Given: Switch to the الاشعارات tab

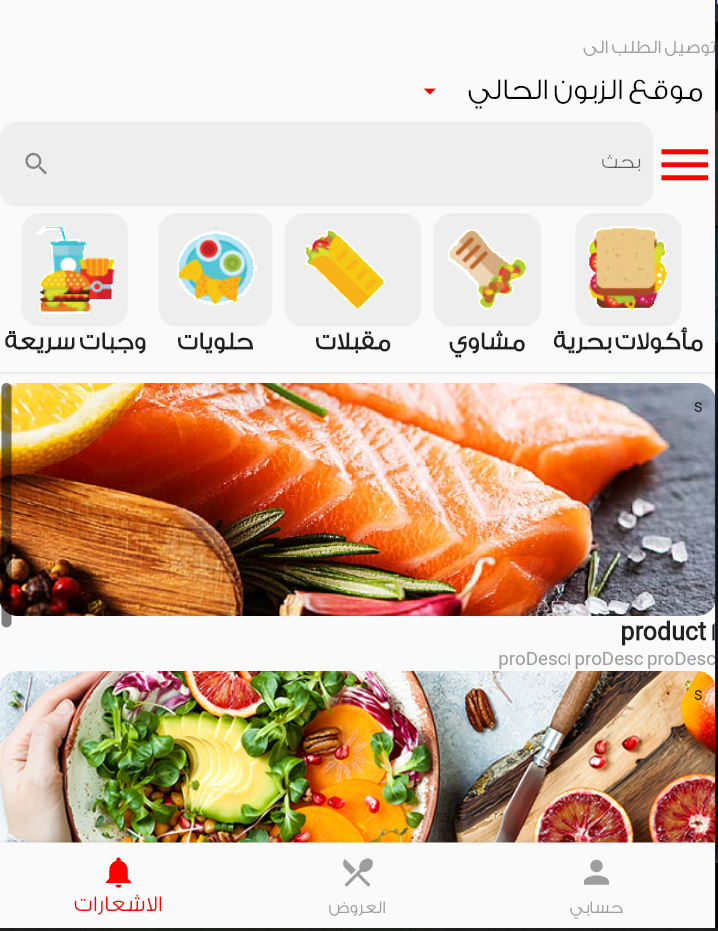Looking at the screenshot, I should [118, 885].
